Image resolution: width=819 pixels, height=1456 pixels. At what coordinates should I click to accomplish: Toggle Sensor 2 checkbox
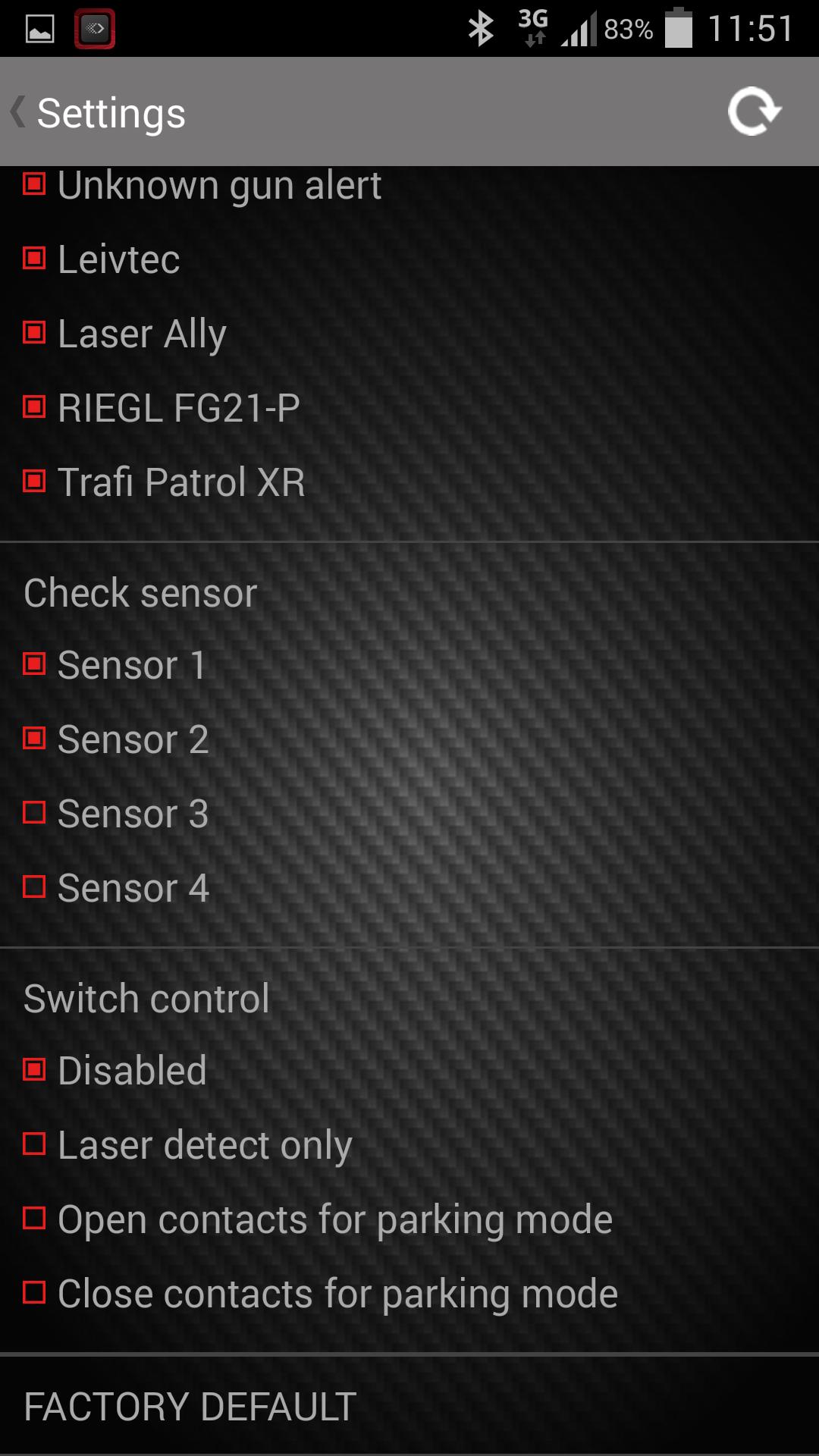[x=34, y=739]
